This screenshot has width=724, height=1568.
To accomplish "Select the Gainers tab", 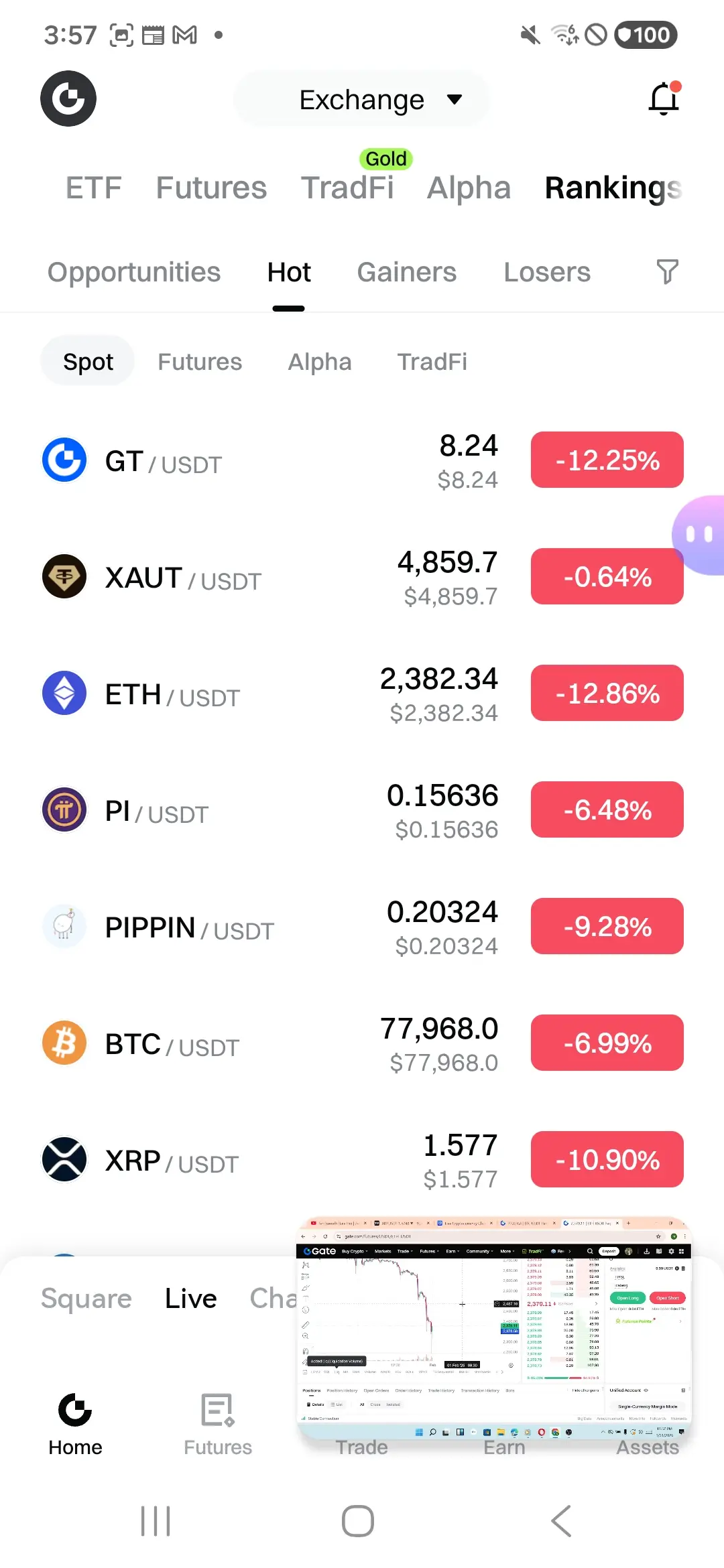I will (x=406, y=272).
